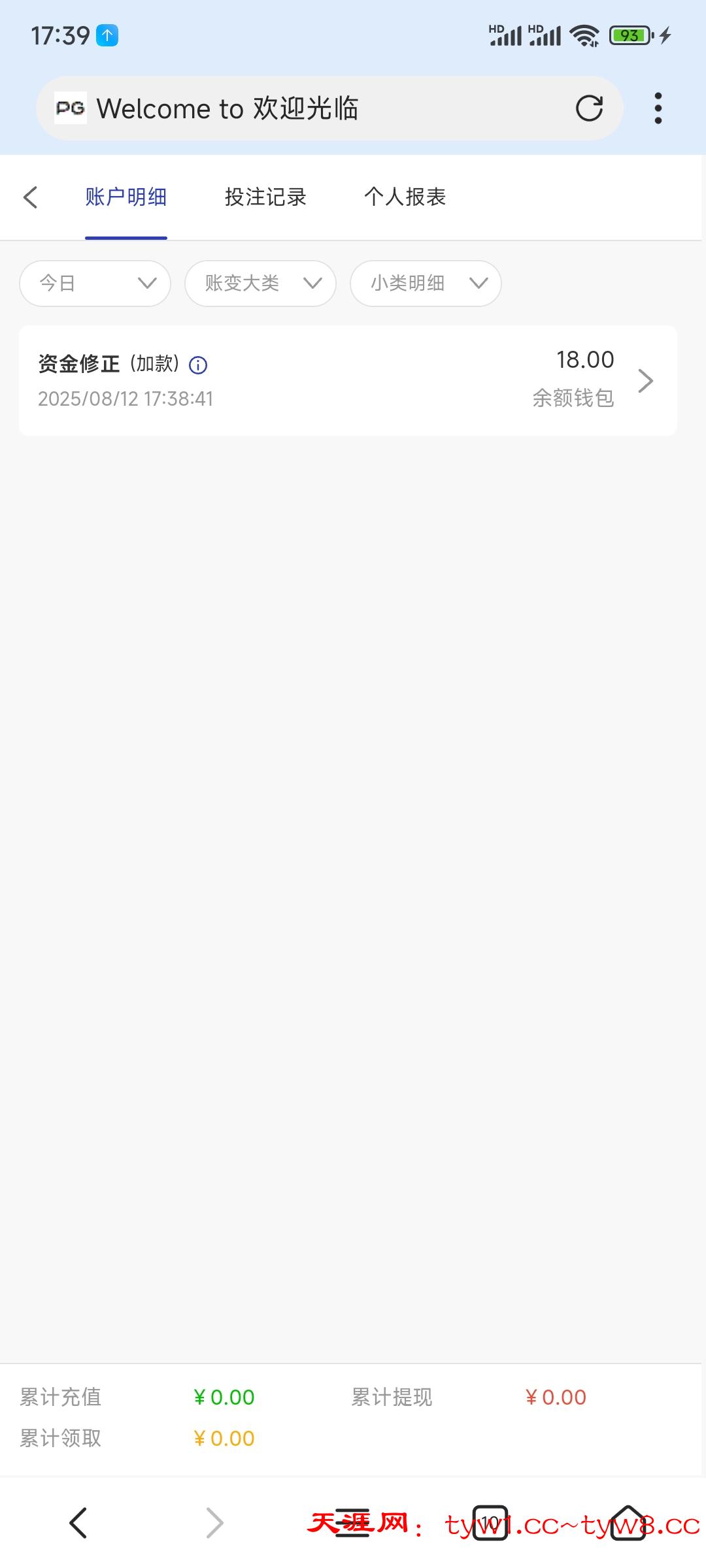Go back using the arrow beside 账户明细
Screen dimensions: 706x1568
click(x=31, y=197)
